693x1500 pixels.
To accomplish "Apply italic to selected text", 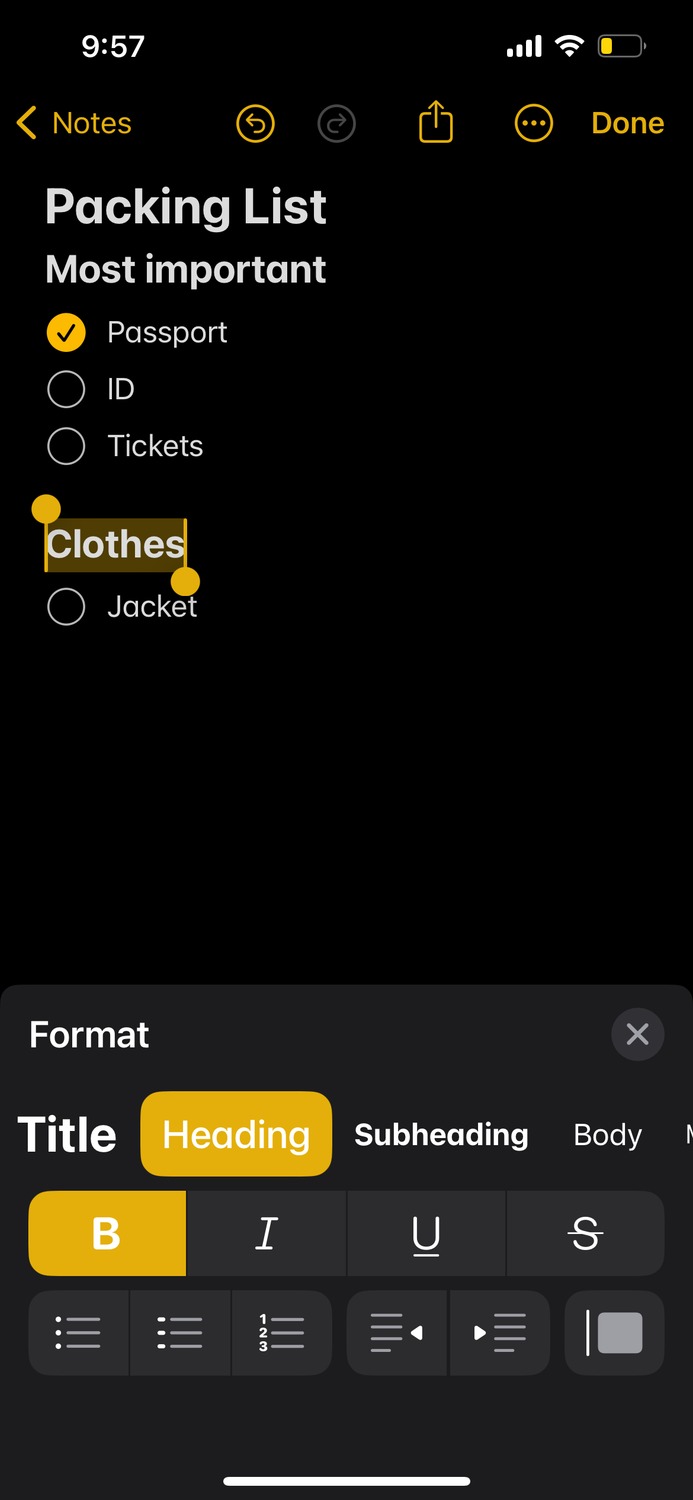I will pyautogui.click(x=267, y=1233).
